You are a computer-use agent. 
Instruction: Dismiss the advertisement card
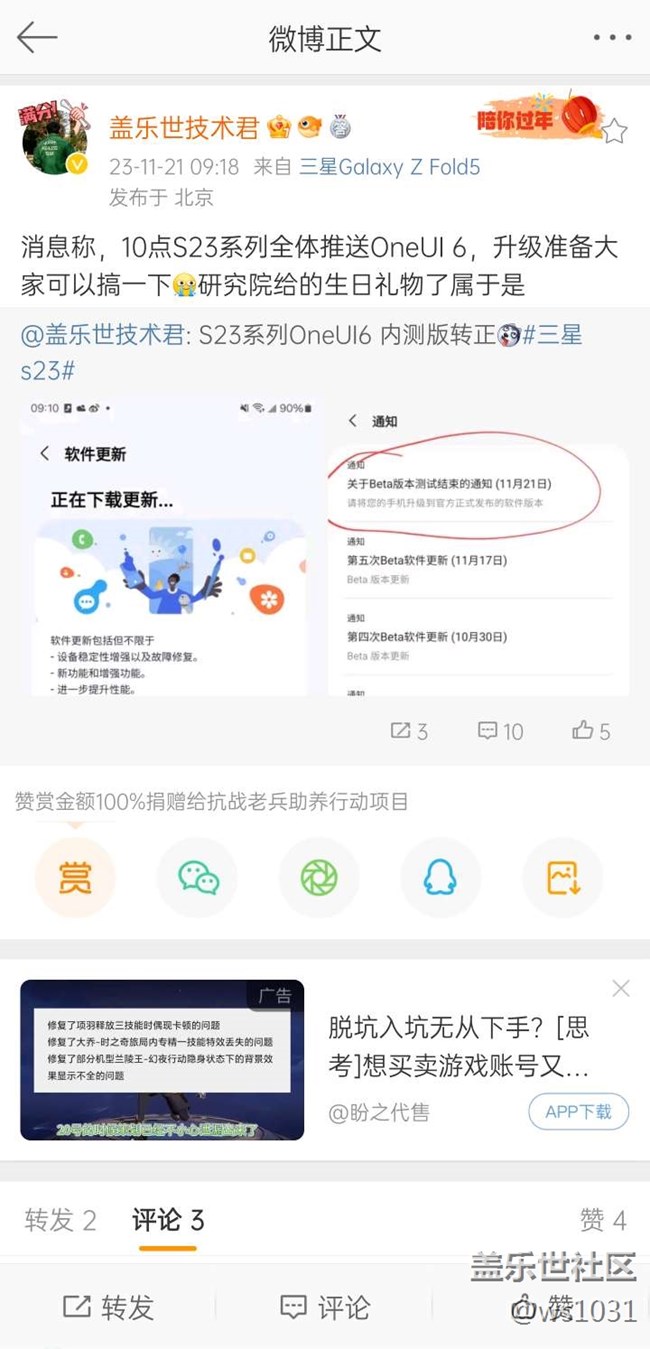[x=621, y=989]
